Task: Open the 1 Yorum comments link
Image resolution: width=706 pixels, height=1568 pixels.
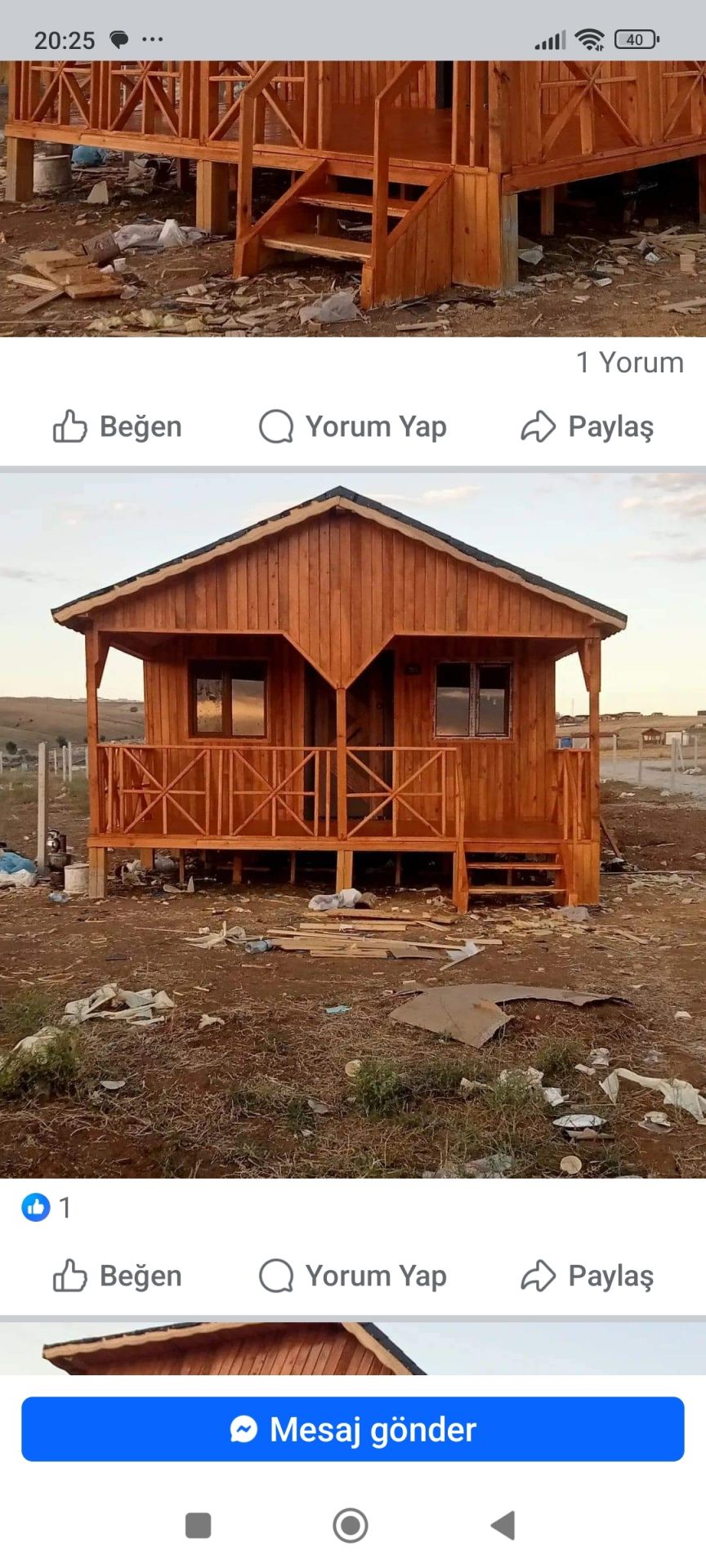Action: click(629, 363)
